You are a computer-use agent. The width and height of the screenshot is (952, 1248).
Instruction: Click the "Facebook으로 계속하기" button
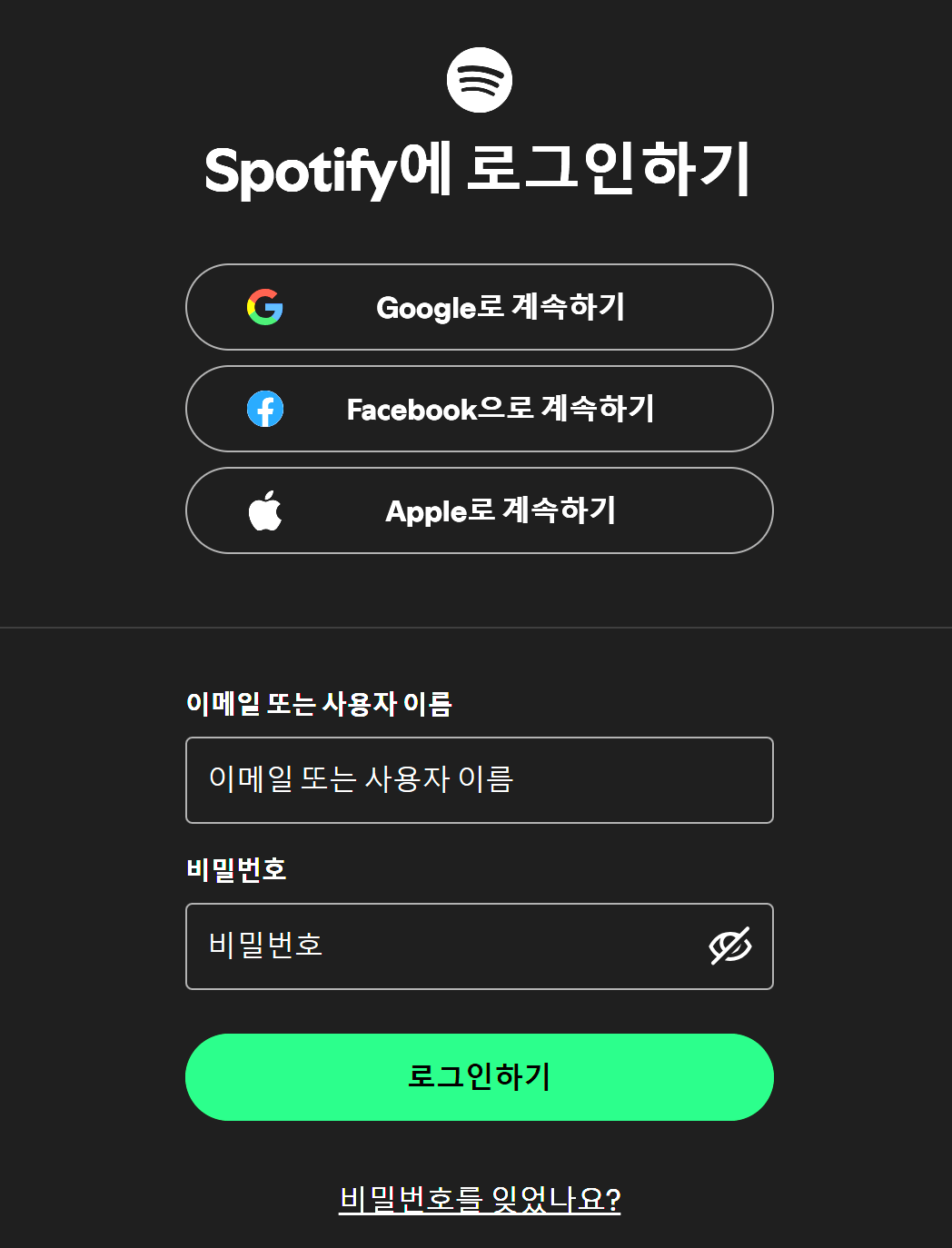pyautogui.click(x=479, y=410)
